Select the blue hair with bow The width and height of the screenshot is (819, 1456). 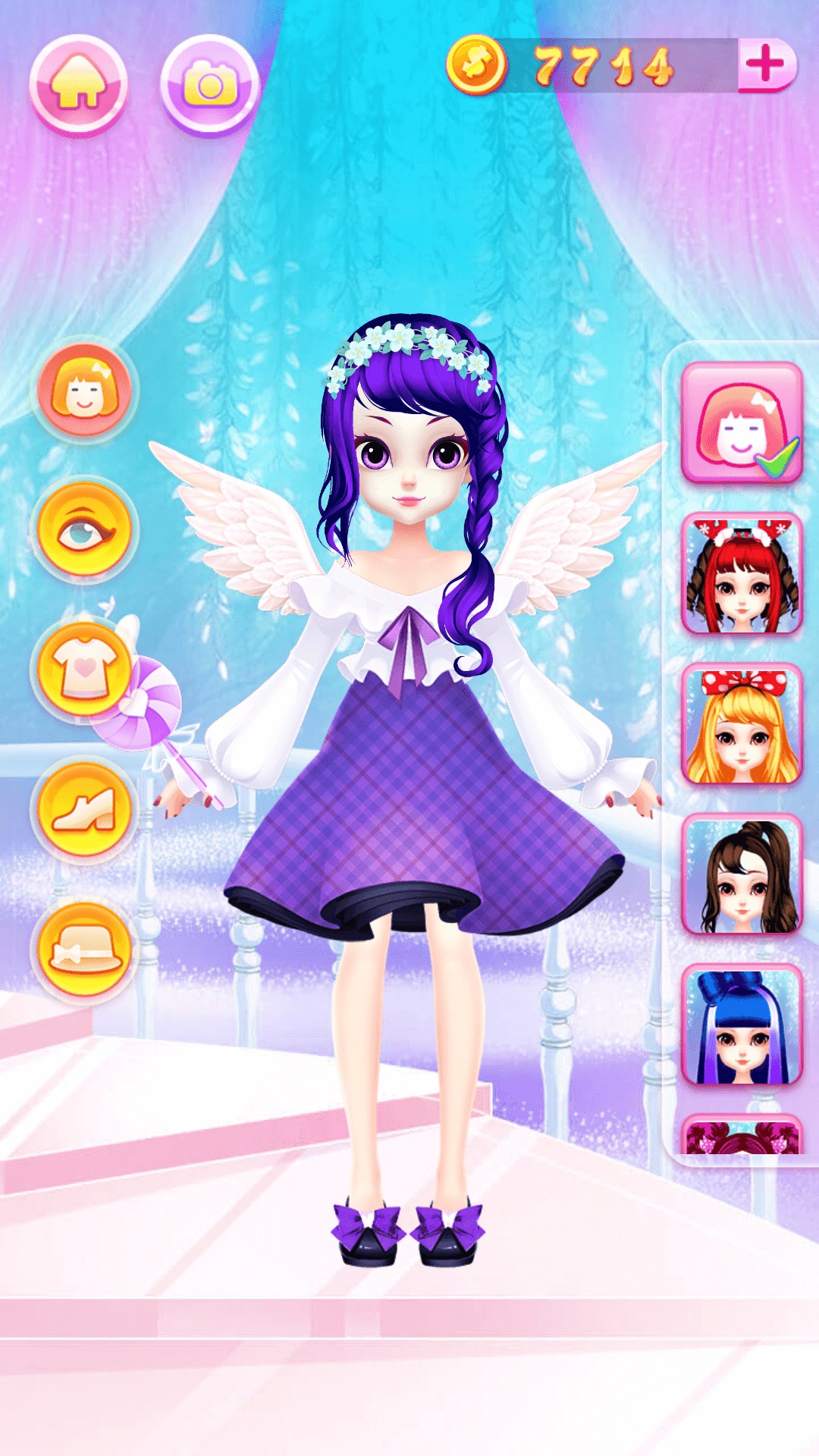(742, 1025)
